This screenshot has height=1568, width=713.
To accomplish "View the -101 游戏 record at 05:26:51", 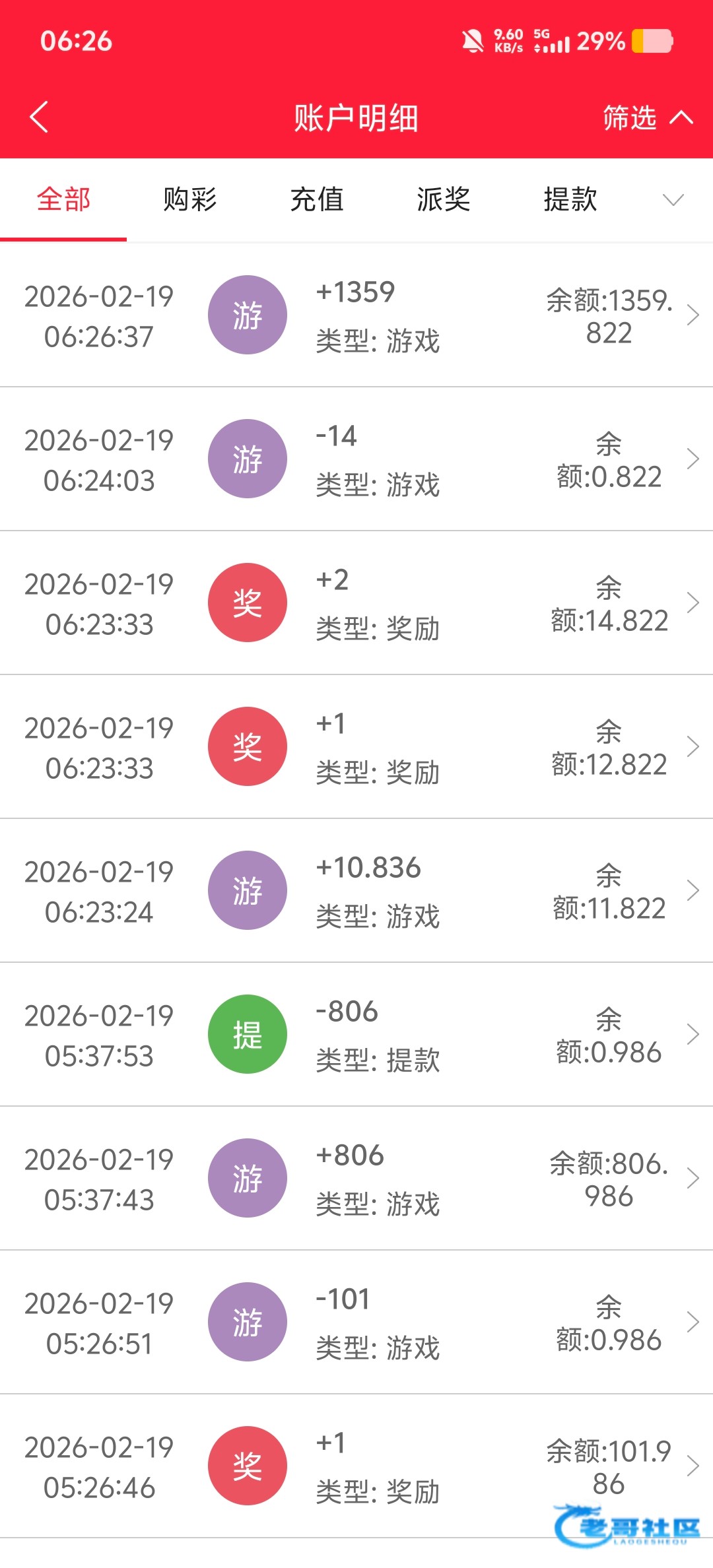I will (356, 1323).
